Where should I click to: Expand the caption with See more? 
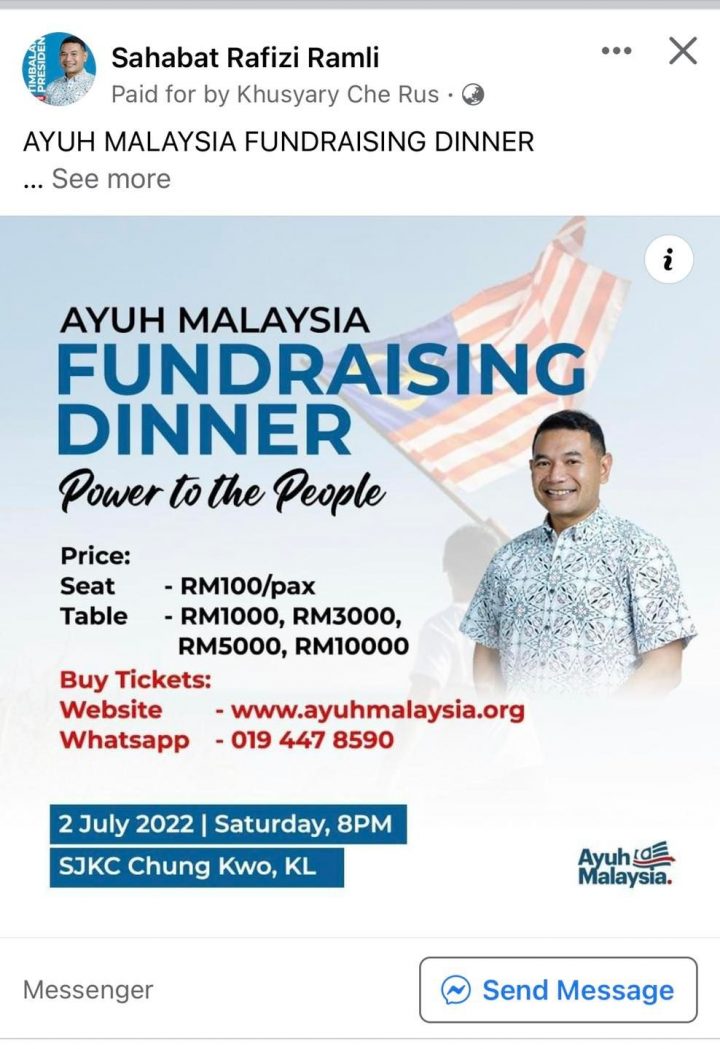click(110, 179)
